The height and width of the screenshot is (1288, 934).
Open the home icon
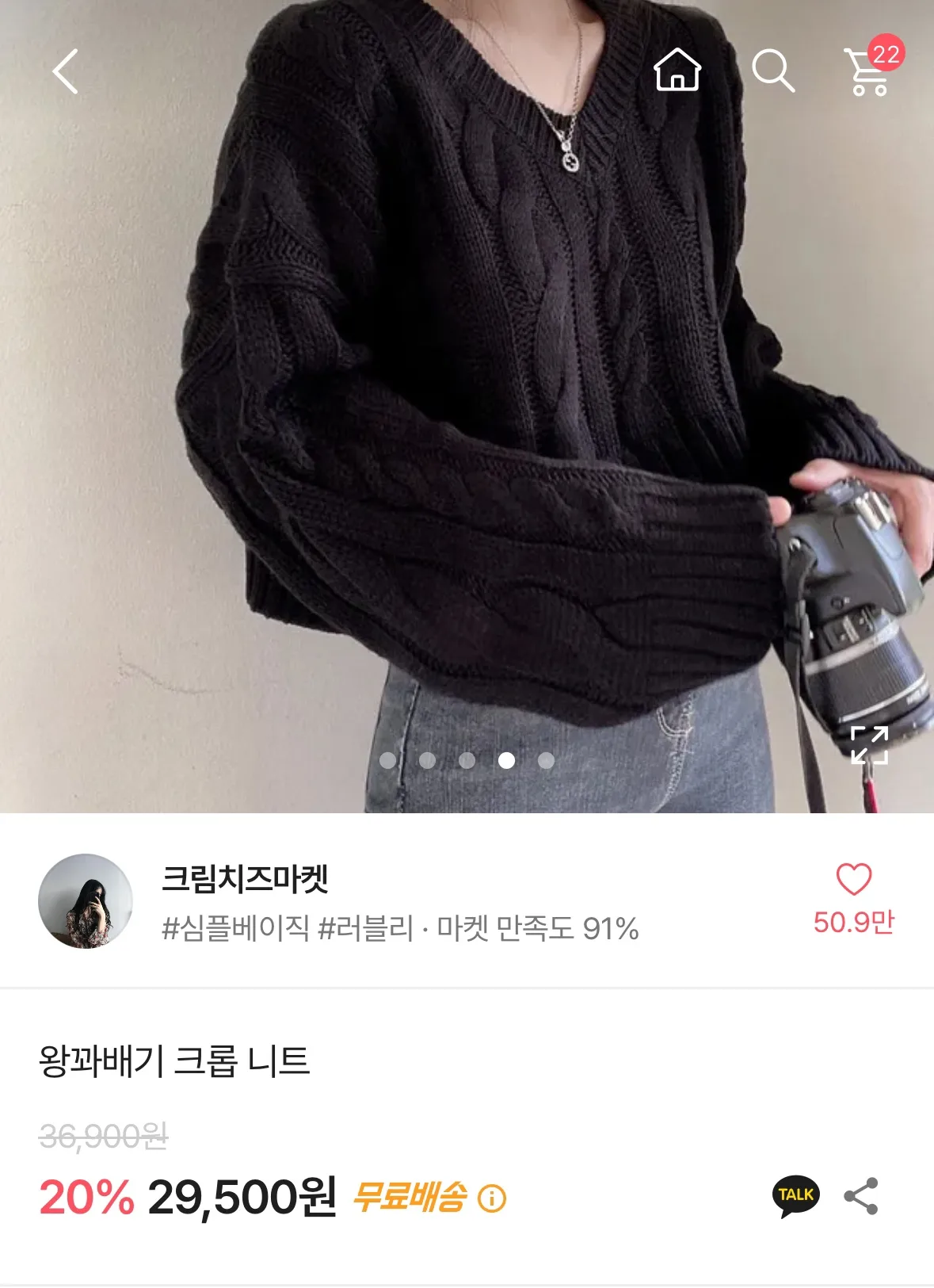[677, 71]
